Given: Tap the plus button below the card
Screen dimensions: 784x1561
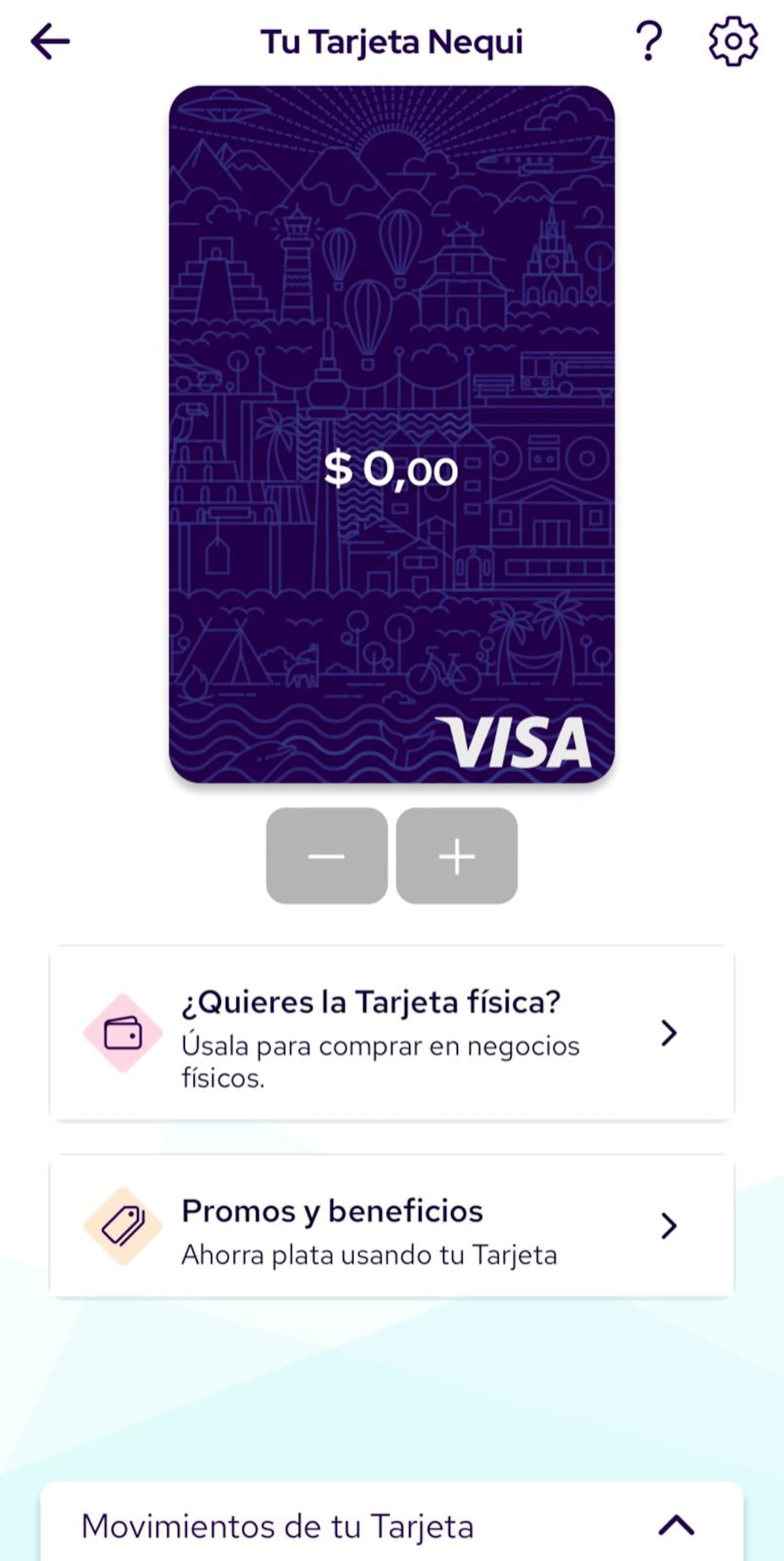Looking at the screenshot, I should (457, 856).
